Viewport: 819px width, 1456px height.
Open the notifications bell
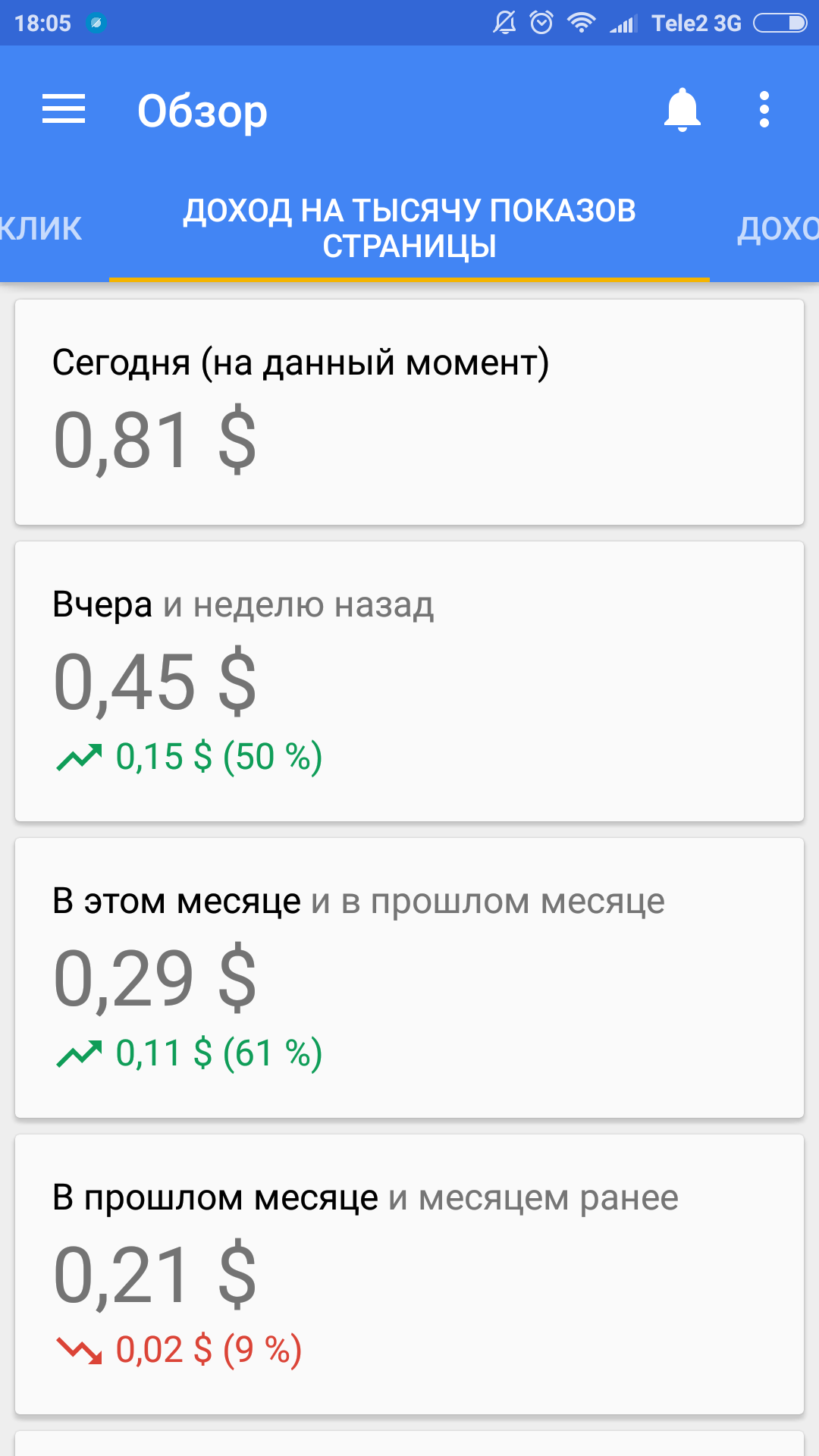pos(682,110)
